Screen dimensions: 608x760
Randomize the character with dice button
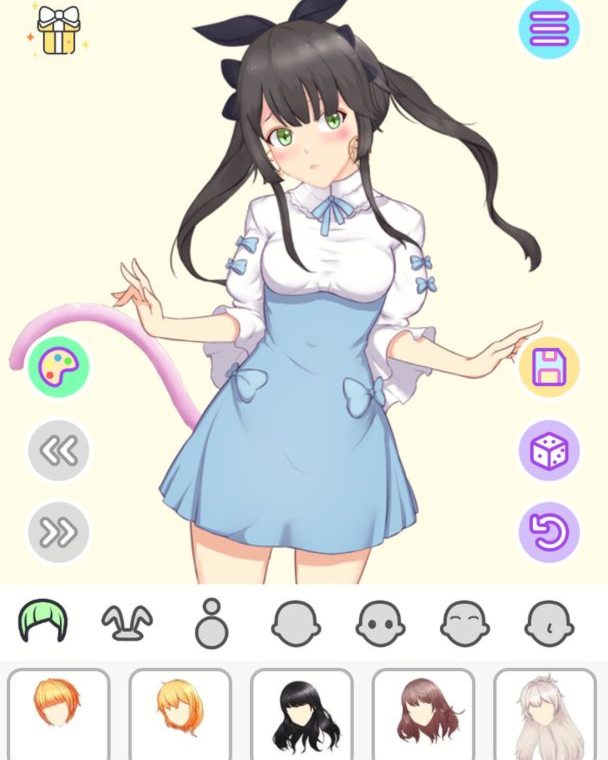pos(548,451)
